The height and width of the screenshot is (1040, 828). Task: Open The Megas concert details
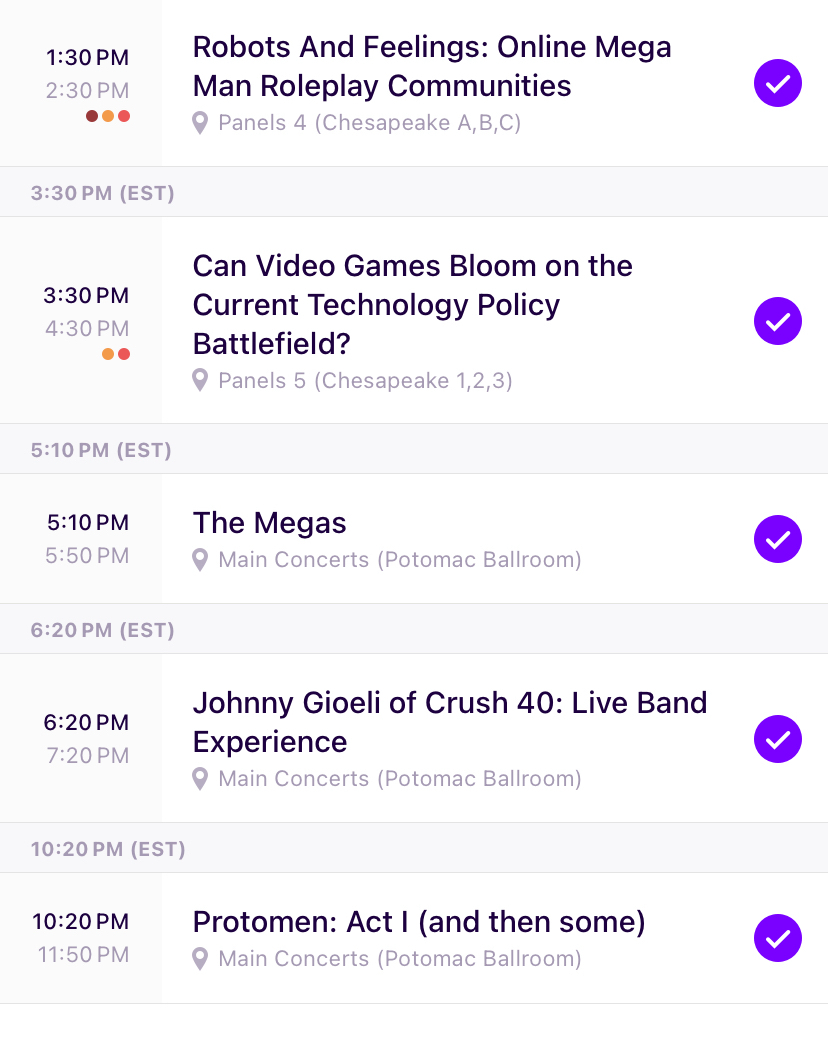(270, 523)
